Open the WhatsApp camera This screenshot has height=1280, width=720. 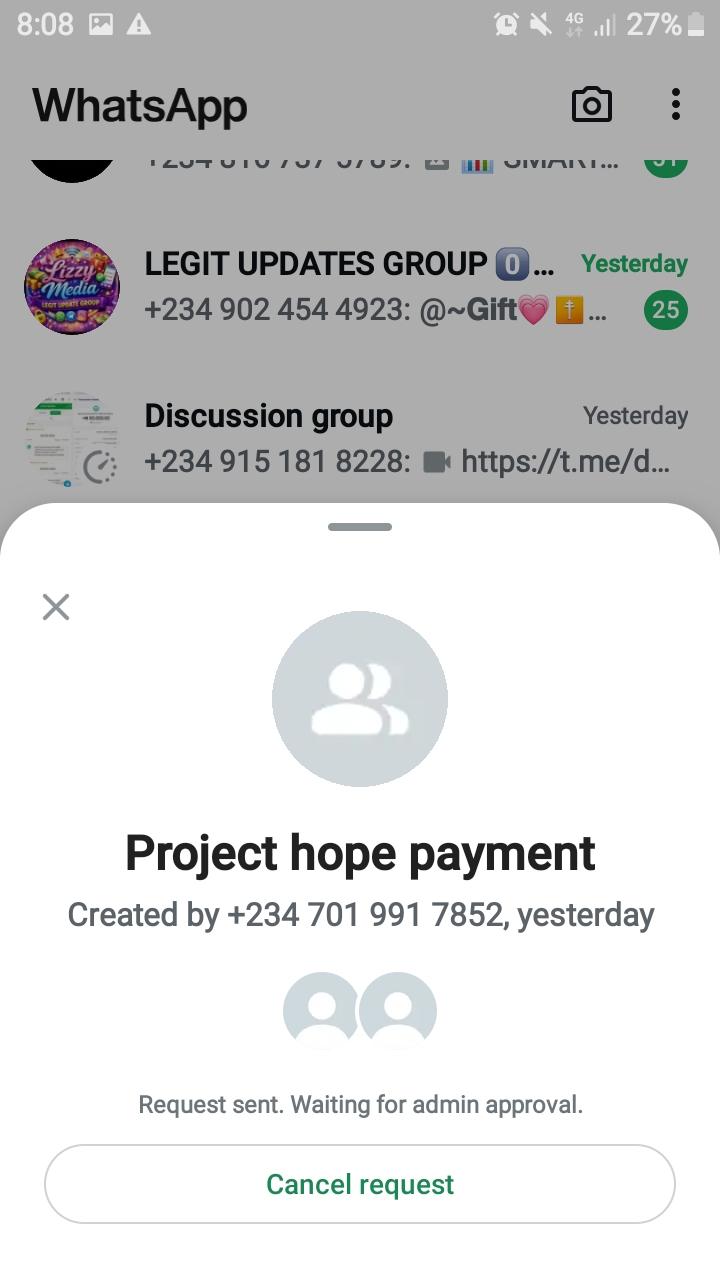click(x=591, y=104)
